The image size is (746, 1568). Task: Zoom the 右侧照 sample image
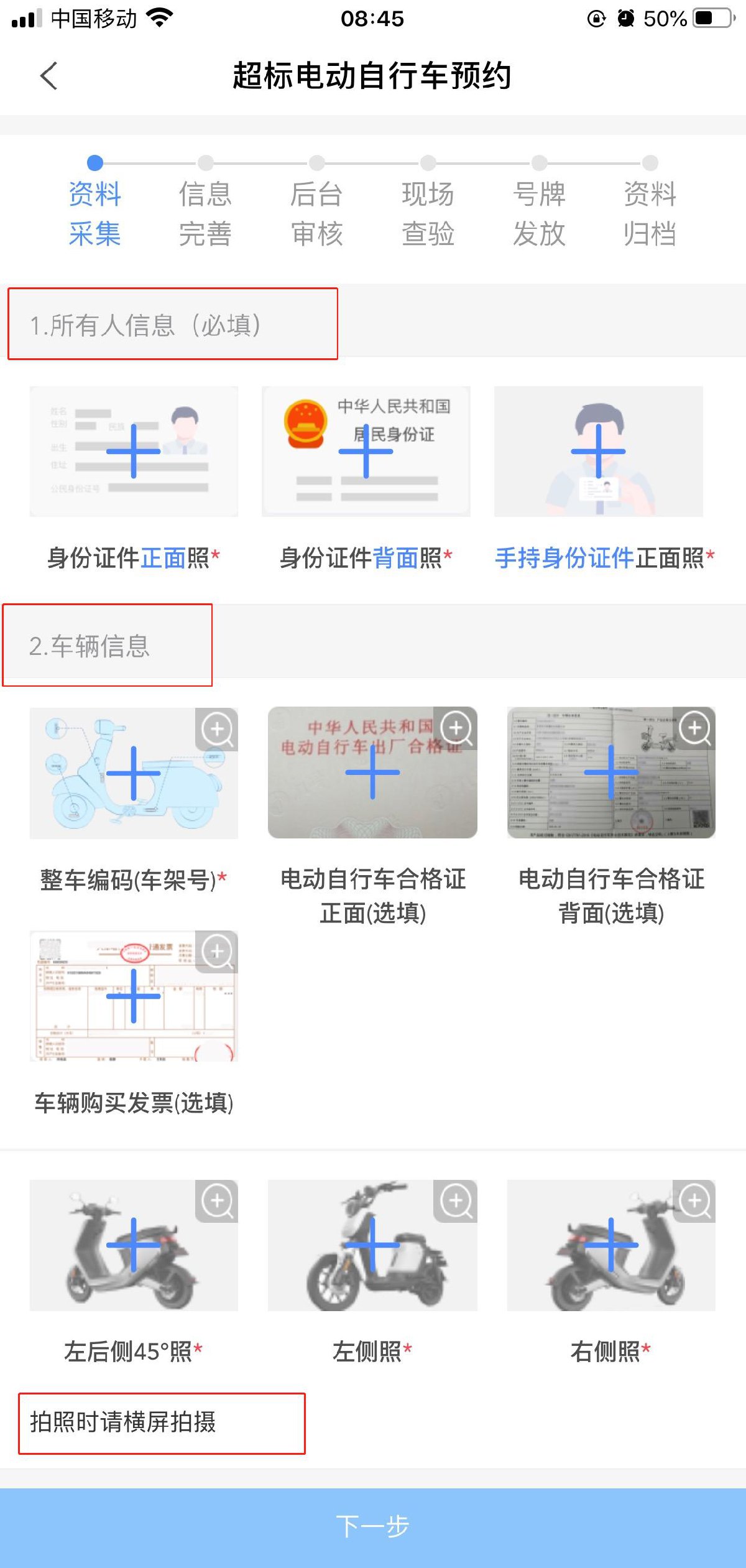(694, 1201)
